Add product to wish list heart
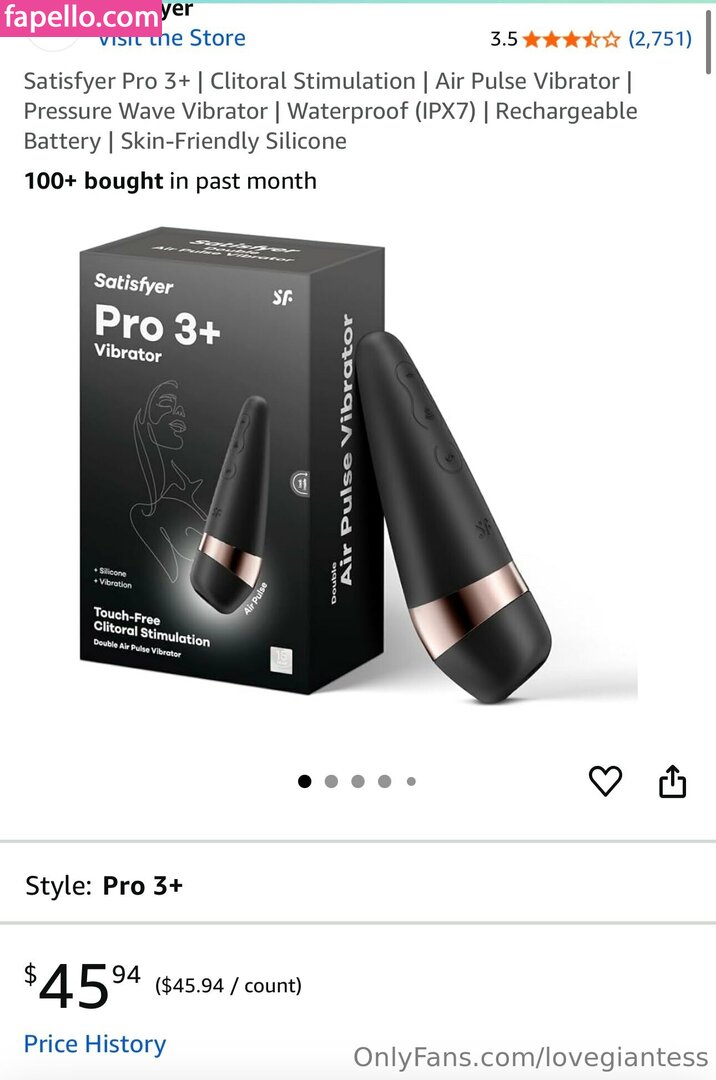The width and height of the screenshot is (716, 1080). coord(605,781)
